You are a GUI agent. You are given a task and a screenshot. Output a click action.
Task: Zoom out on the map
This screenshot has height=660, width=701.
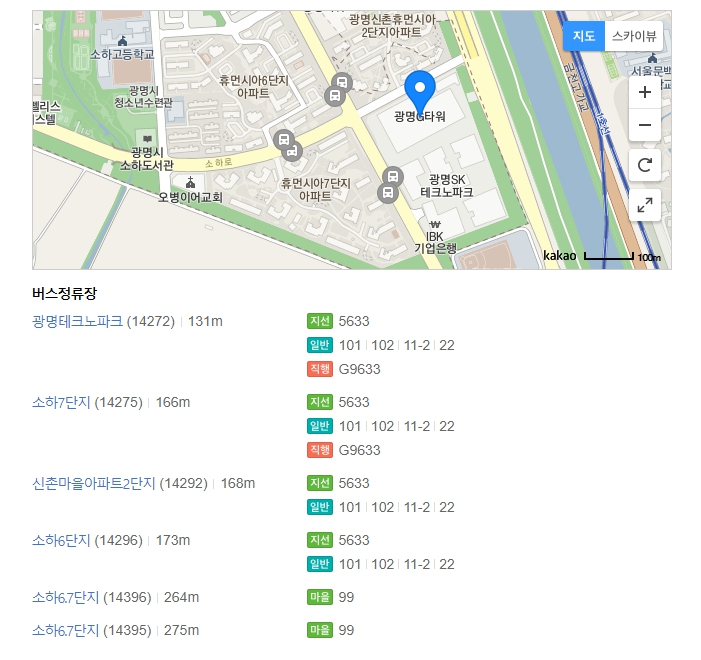click(x=644, y=126)
